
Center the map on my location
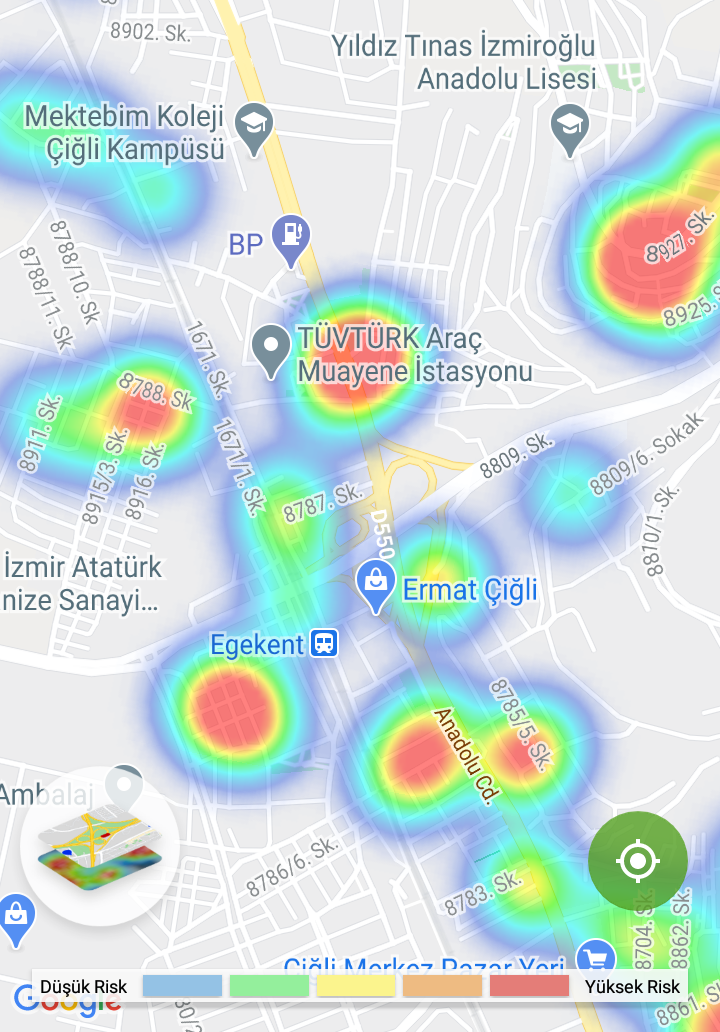click(637, 861)
